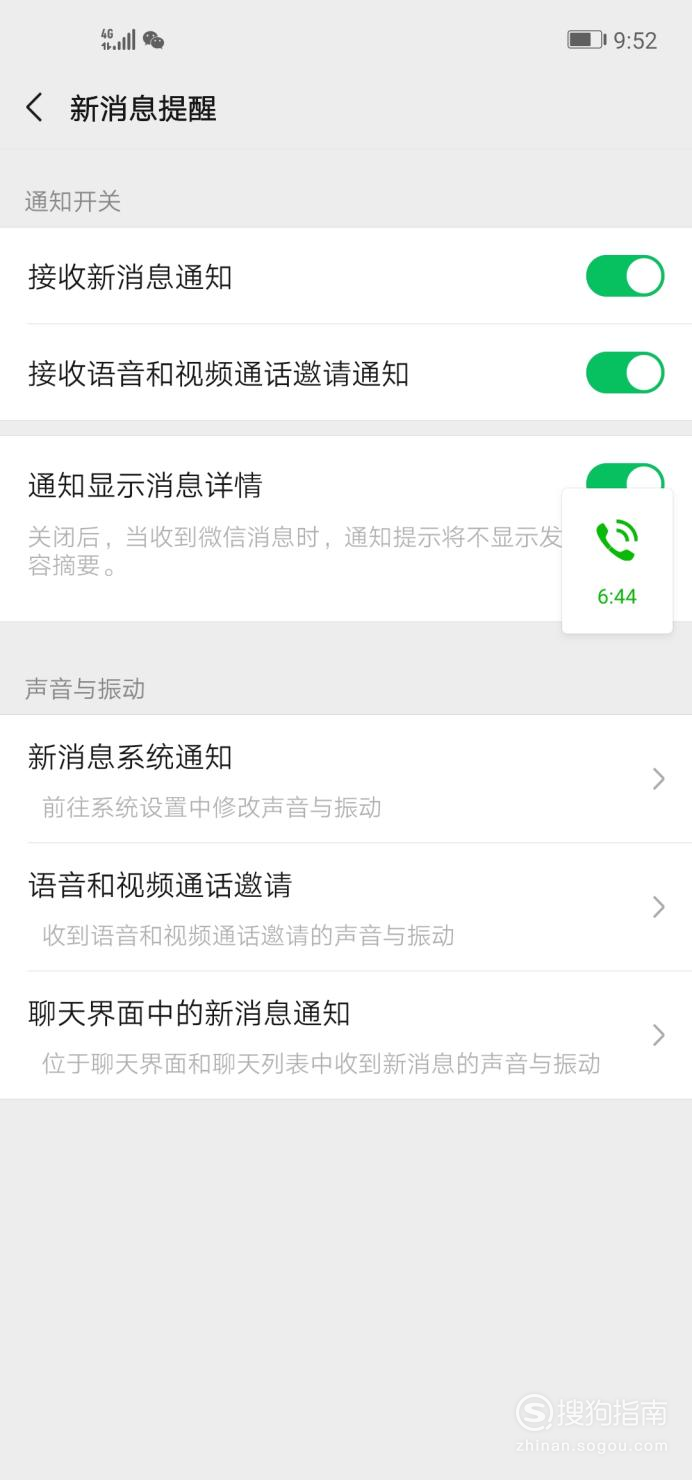
Task: Toggle 接收新消息通知 switch
Action: (625, 276)
